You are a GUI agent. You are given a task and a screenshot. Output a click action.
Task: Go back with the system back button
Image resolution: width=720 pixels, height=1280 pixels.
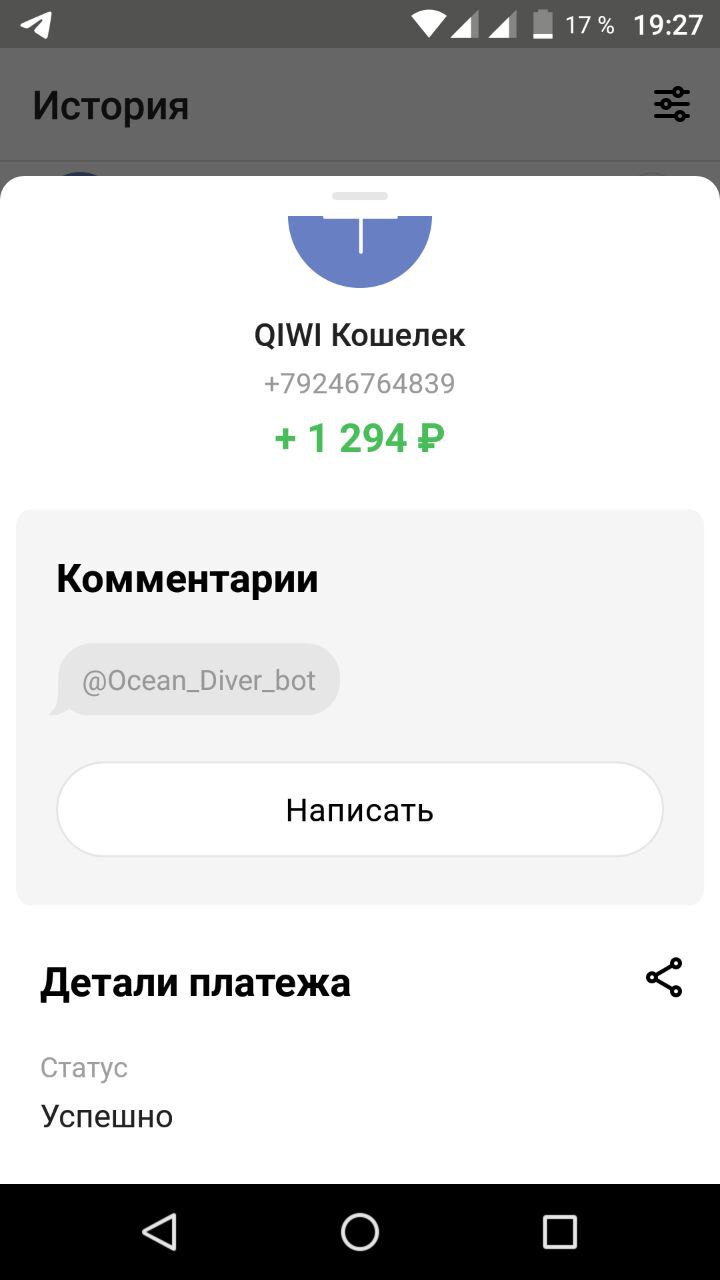tap(160, 1232)
